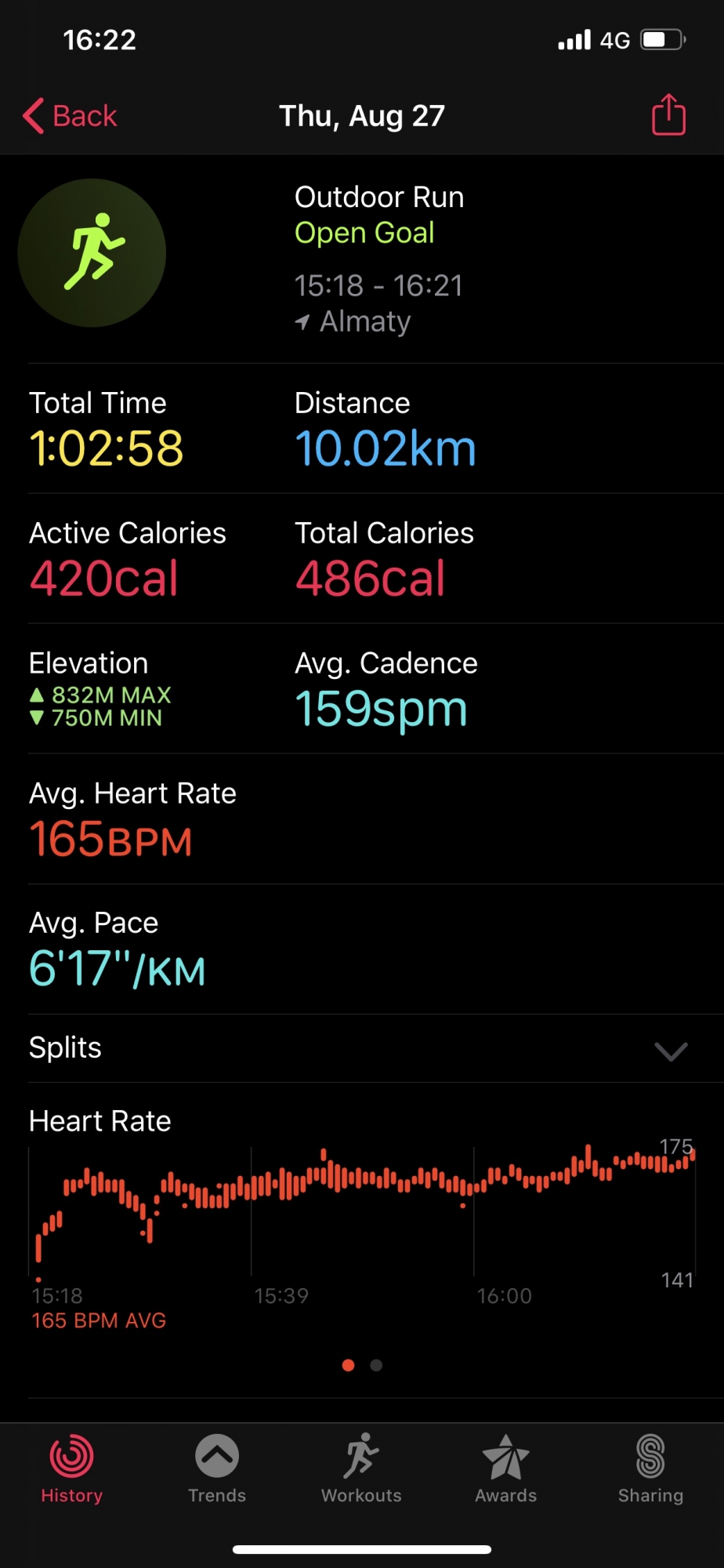Expand the Splits section

[x=671, y=1050]
